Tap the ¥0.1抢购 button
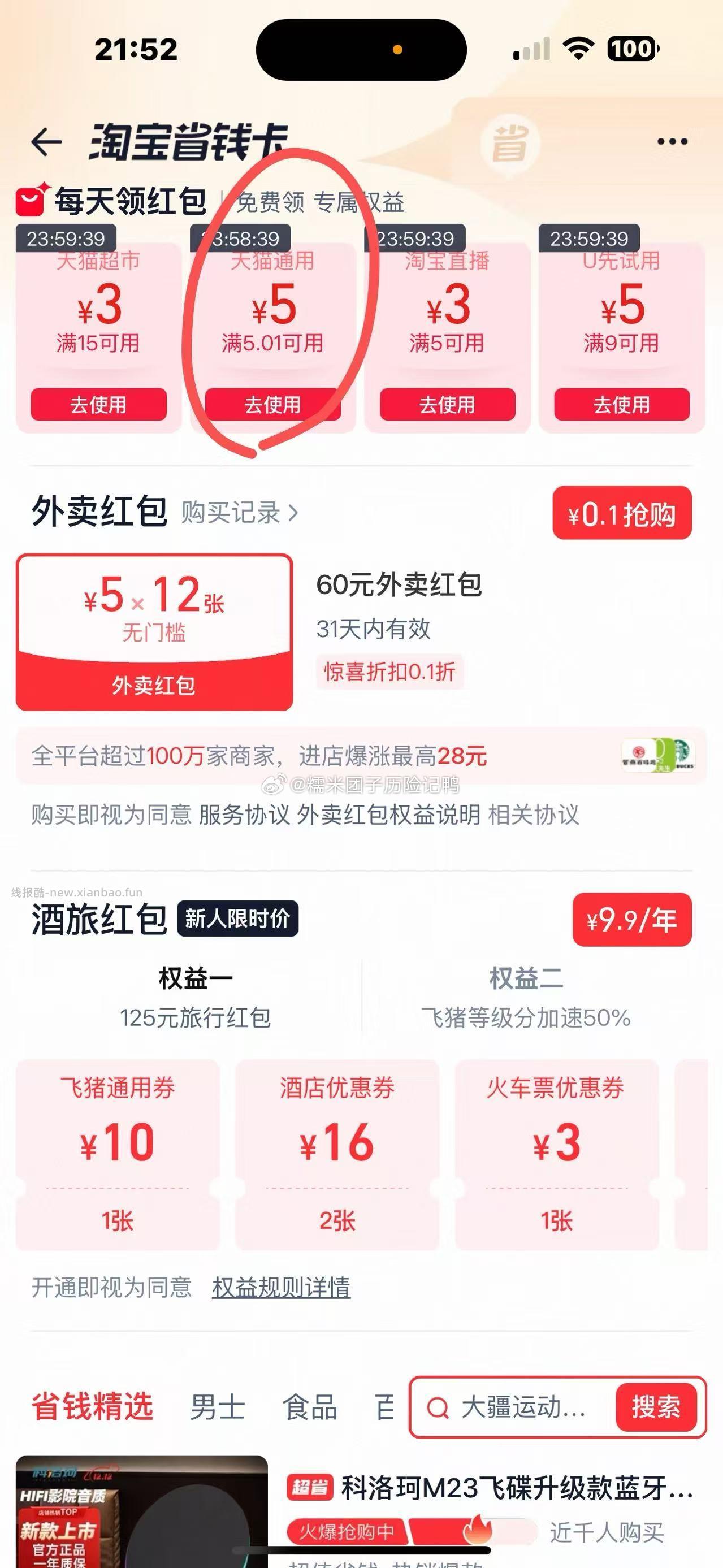This screenshot has width=723, height=1568. click(621, 514)
